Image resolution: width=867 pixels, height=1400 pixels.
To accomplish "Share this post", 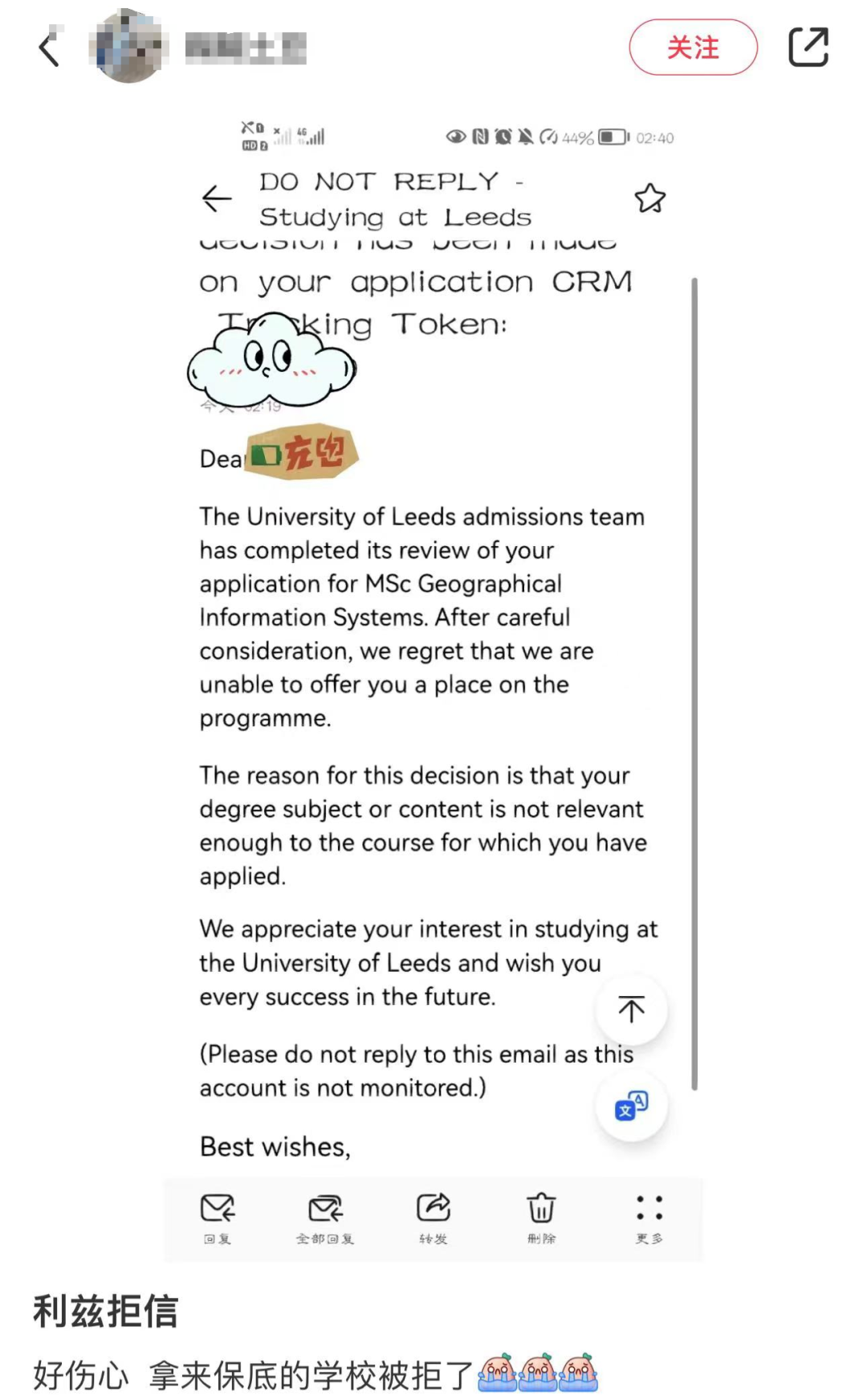I will (808, 47).
